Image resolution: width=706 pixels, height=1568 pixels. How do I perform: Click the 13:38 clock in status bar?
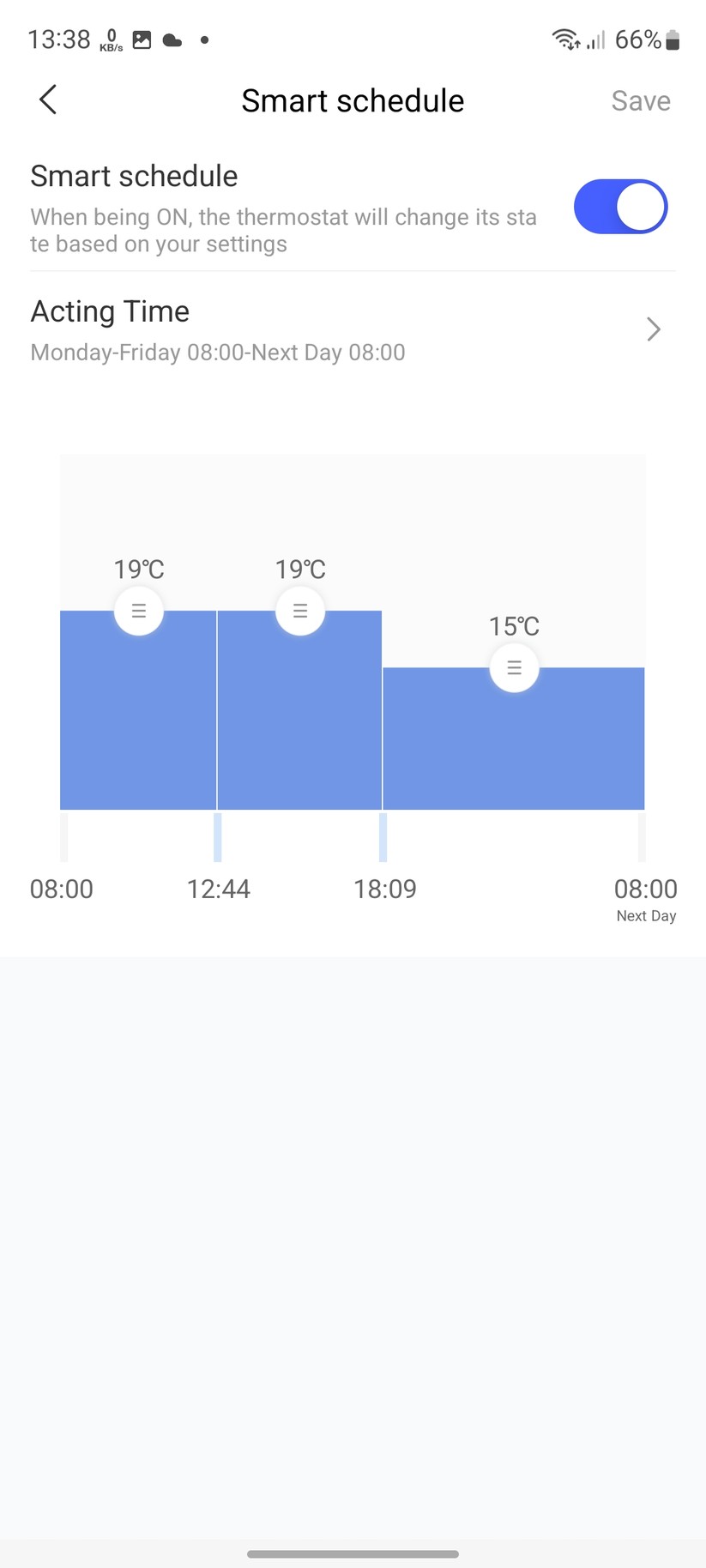(58, 39)
